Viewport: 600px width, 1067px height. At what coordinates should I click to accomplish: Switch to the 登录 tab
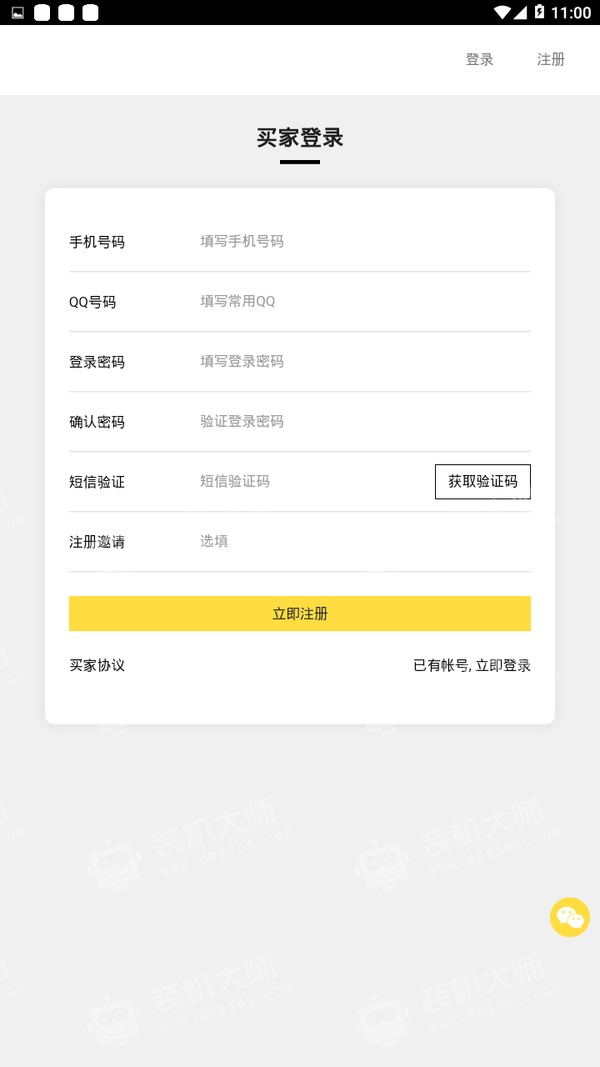tap(479, 60)
